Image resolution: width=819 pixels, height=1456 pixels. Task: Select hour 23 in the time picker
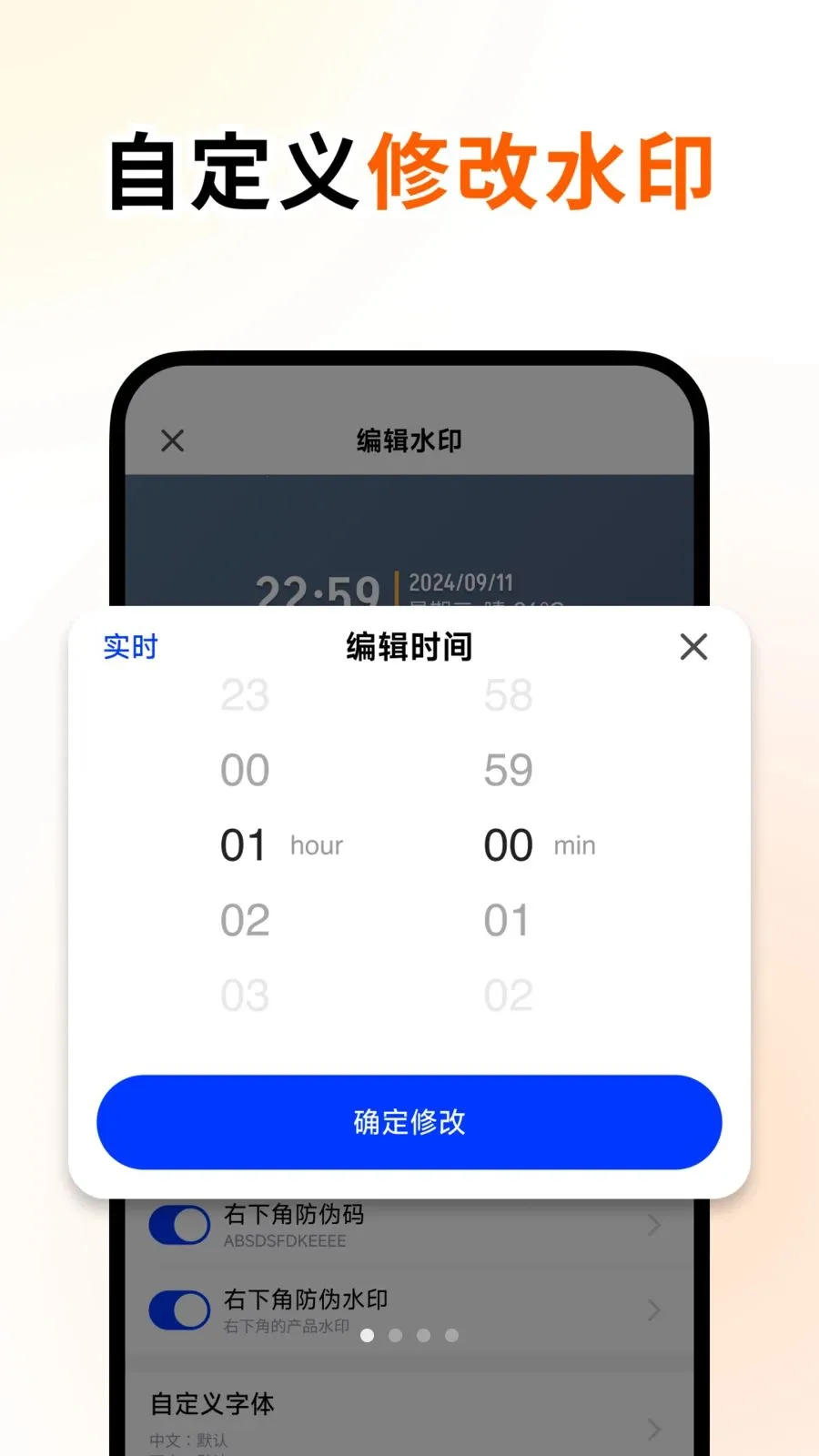[244, 696]
